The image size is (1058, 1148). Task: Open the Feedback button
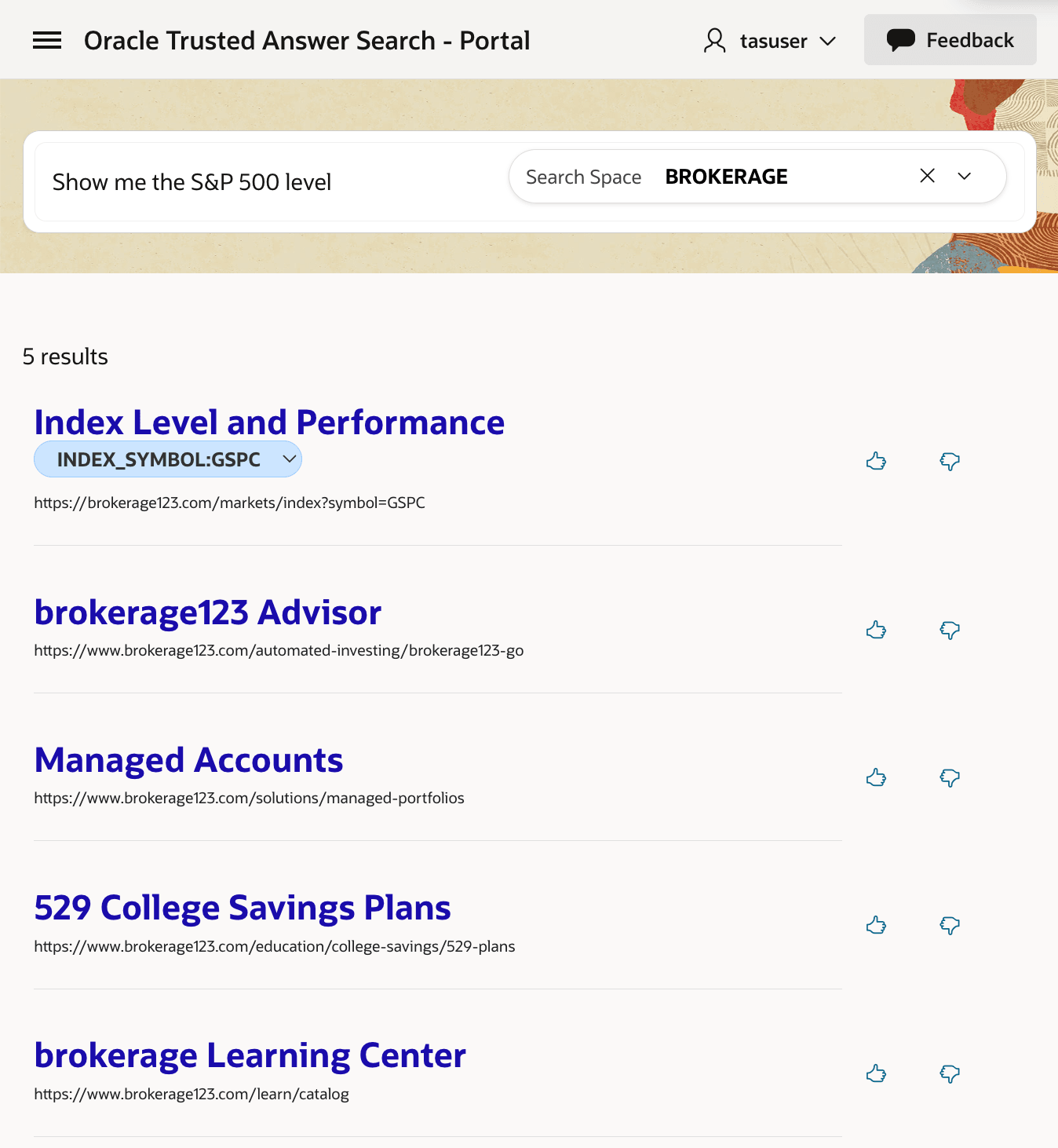(950, 40)
